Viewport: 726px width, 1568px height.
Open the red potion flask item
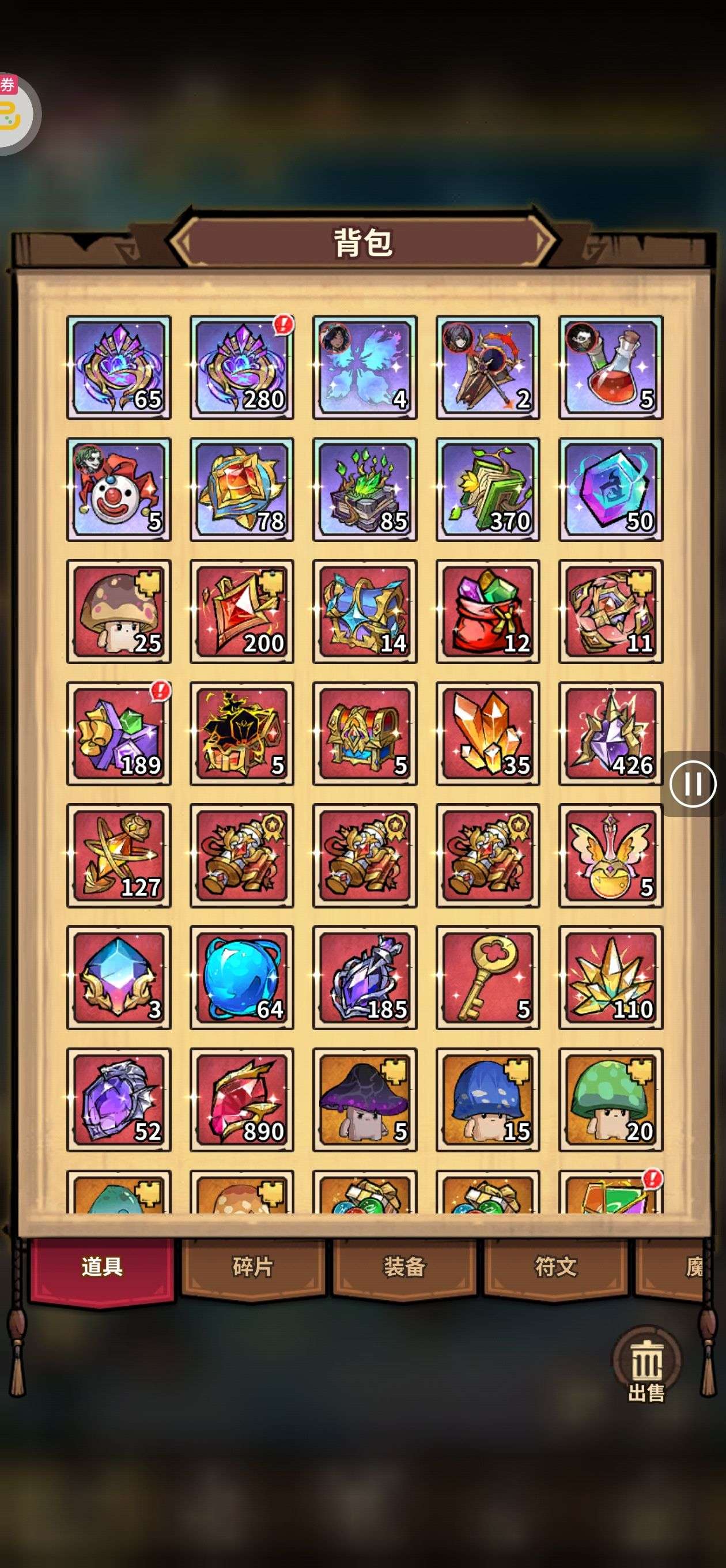point(610,367)
